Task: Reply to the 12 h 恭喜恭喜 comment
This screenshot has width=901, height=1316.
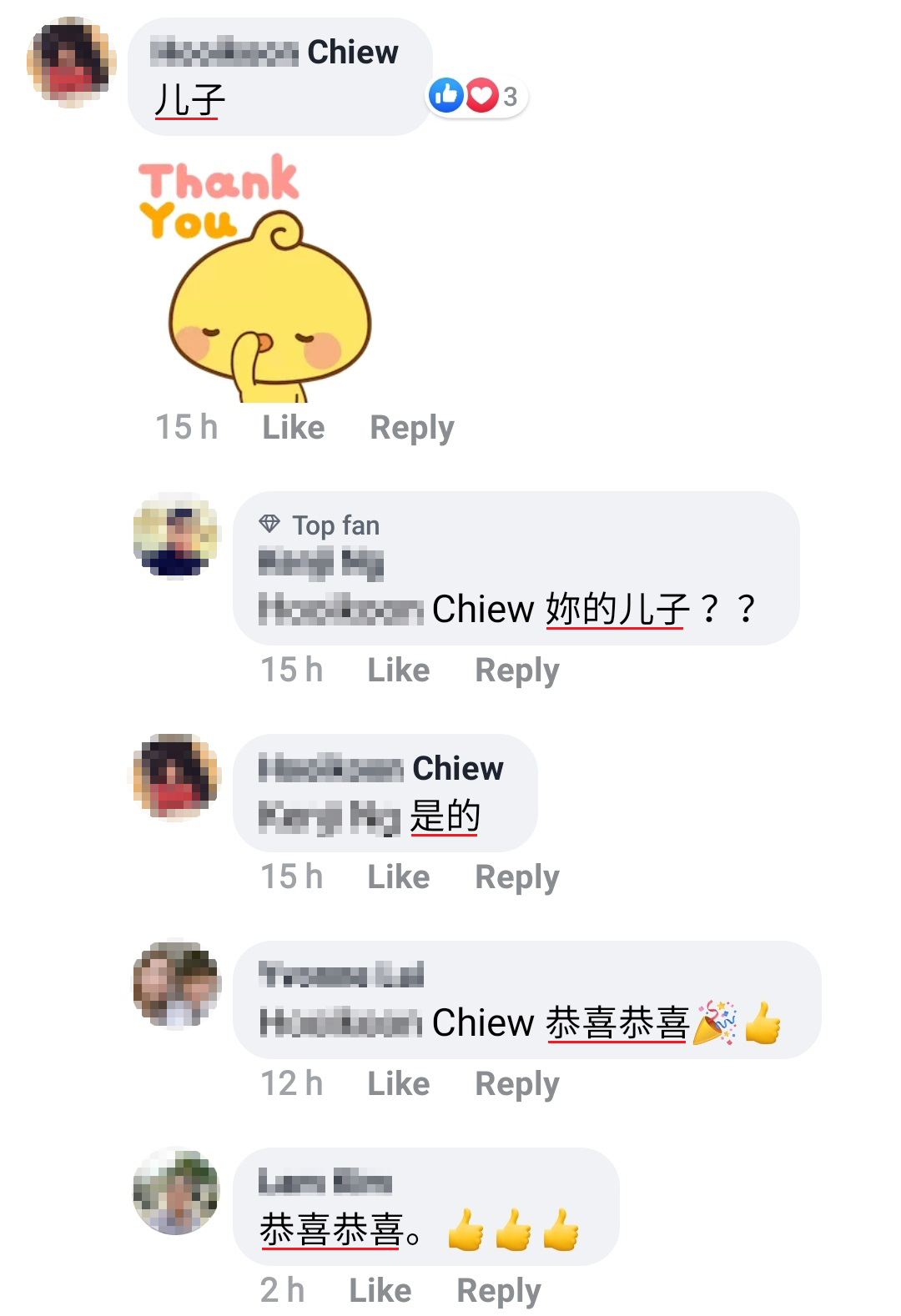Action: pos(516,1084)
